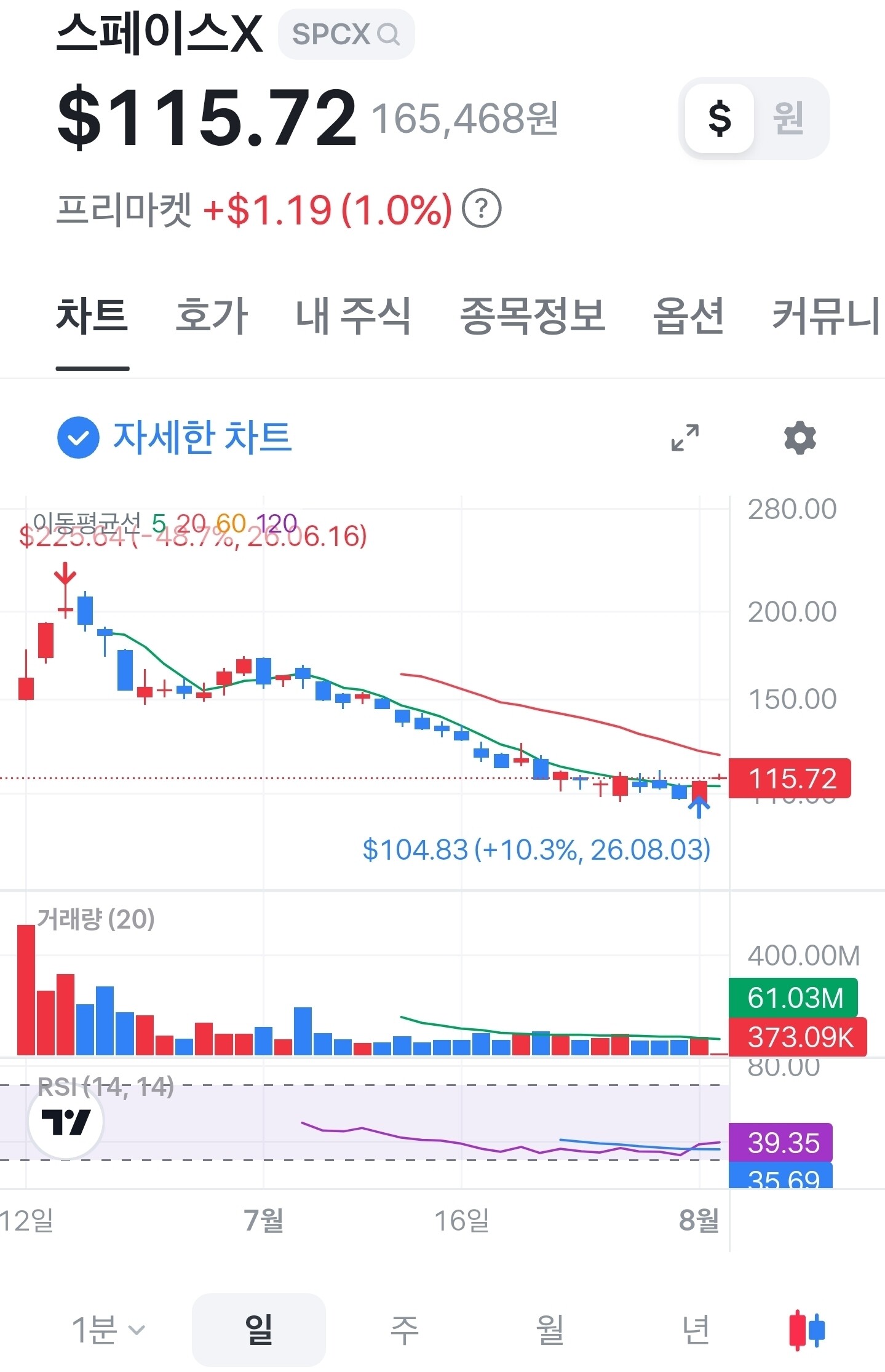Image resolution: width=885 pixels, height=1372 pixels.
Task: Open the 1분 interval dropdown
Action: (108, 1330)
